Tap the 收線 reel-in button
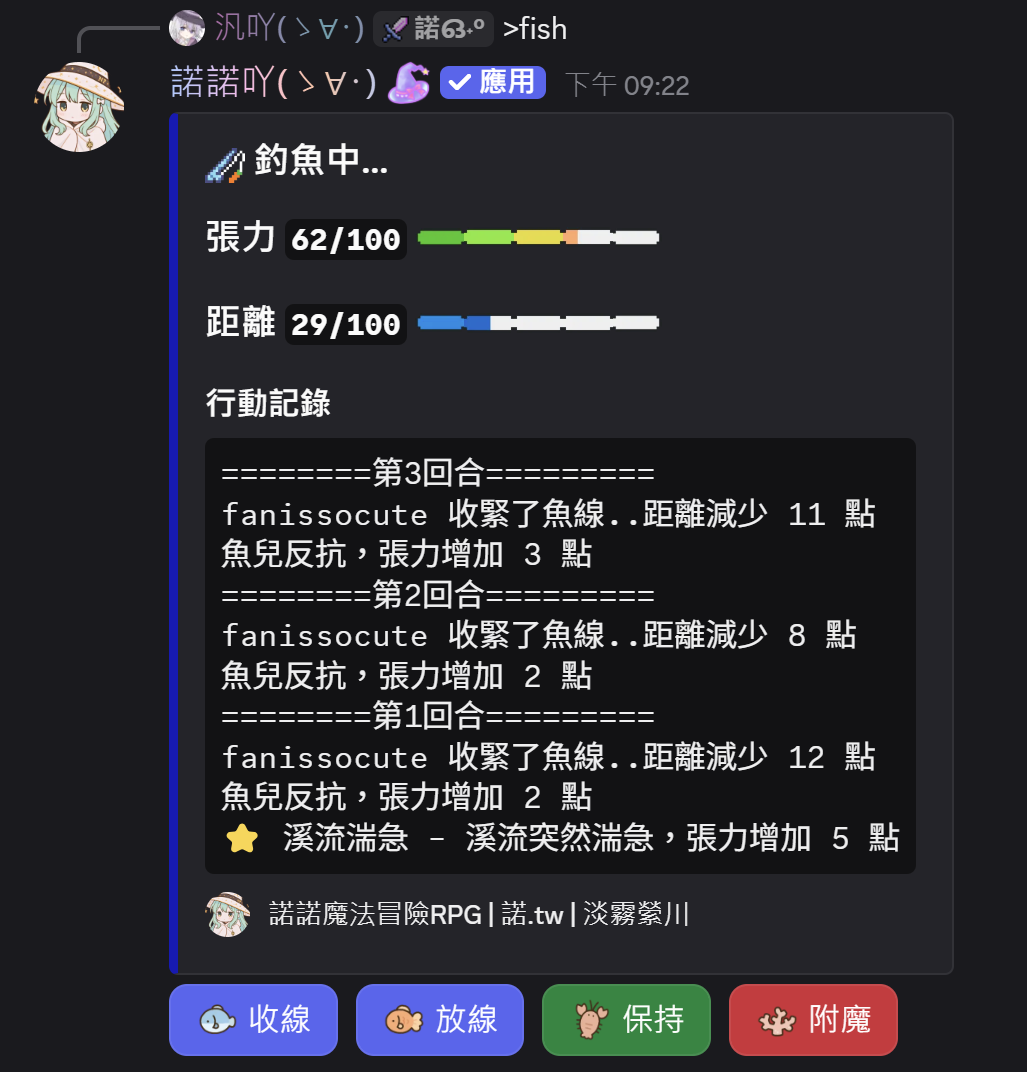This screenshot has height=1072, width=1027. point(253,1020)
